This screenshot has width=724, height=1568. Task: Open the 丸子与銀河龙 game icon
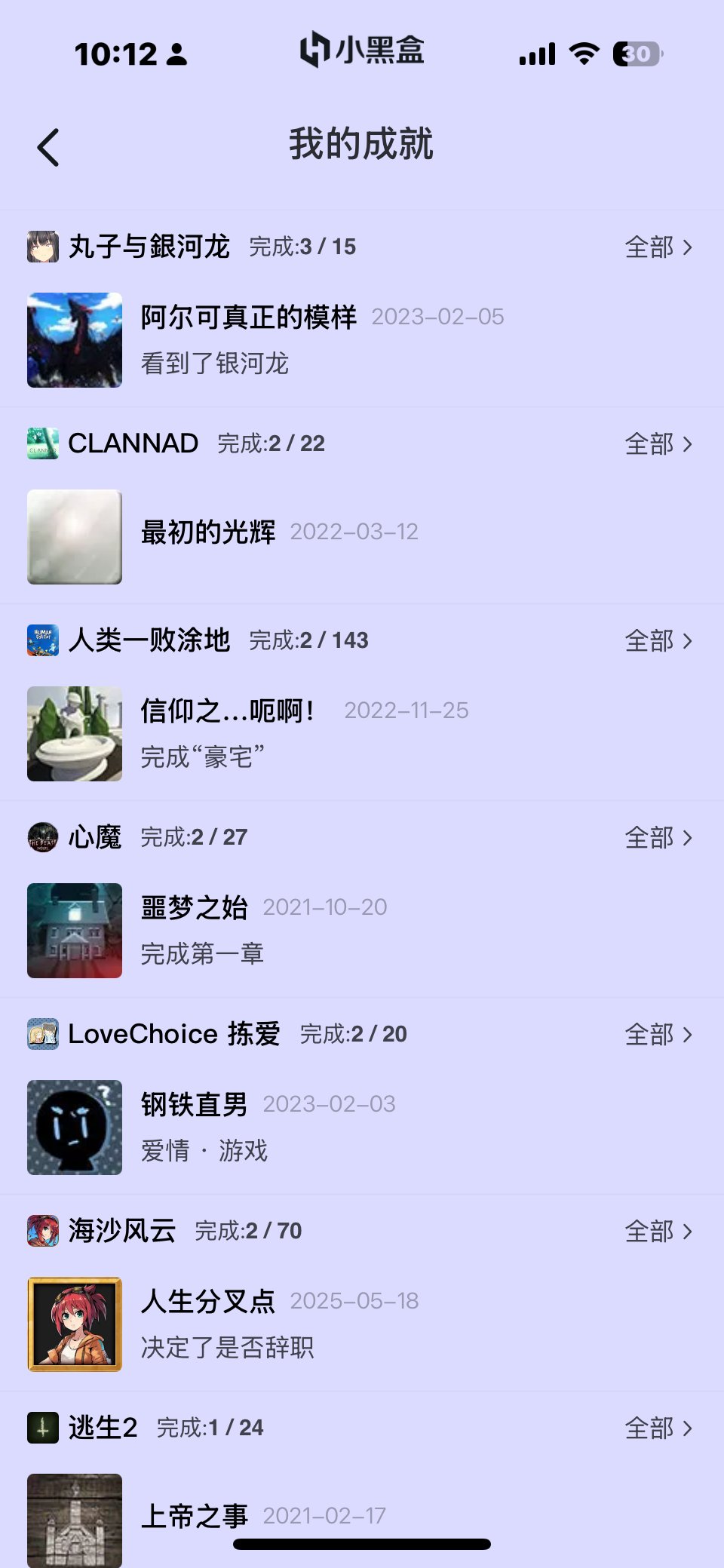point(41,247)
